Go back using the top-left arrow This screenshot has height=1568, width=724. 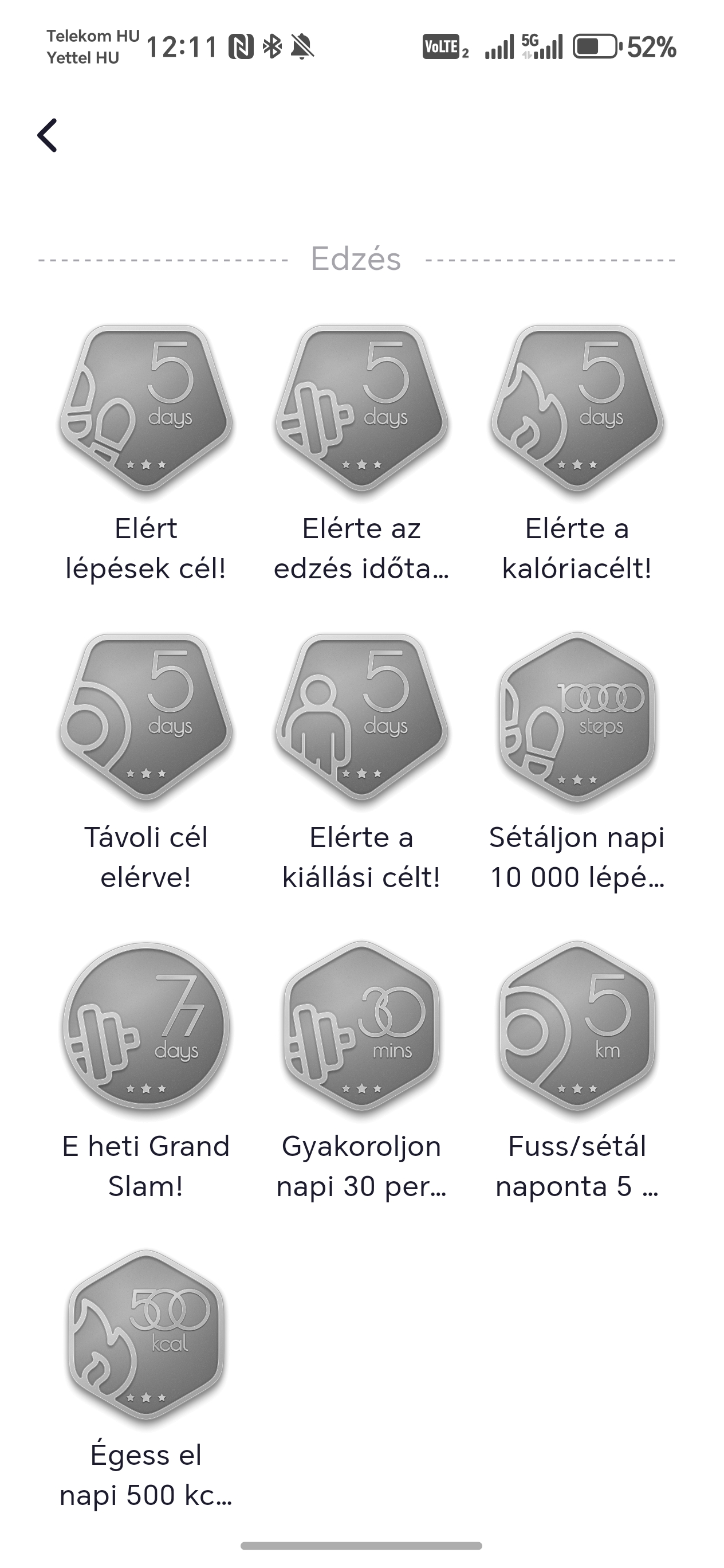pos(48,135)
